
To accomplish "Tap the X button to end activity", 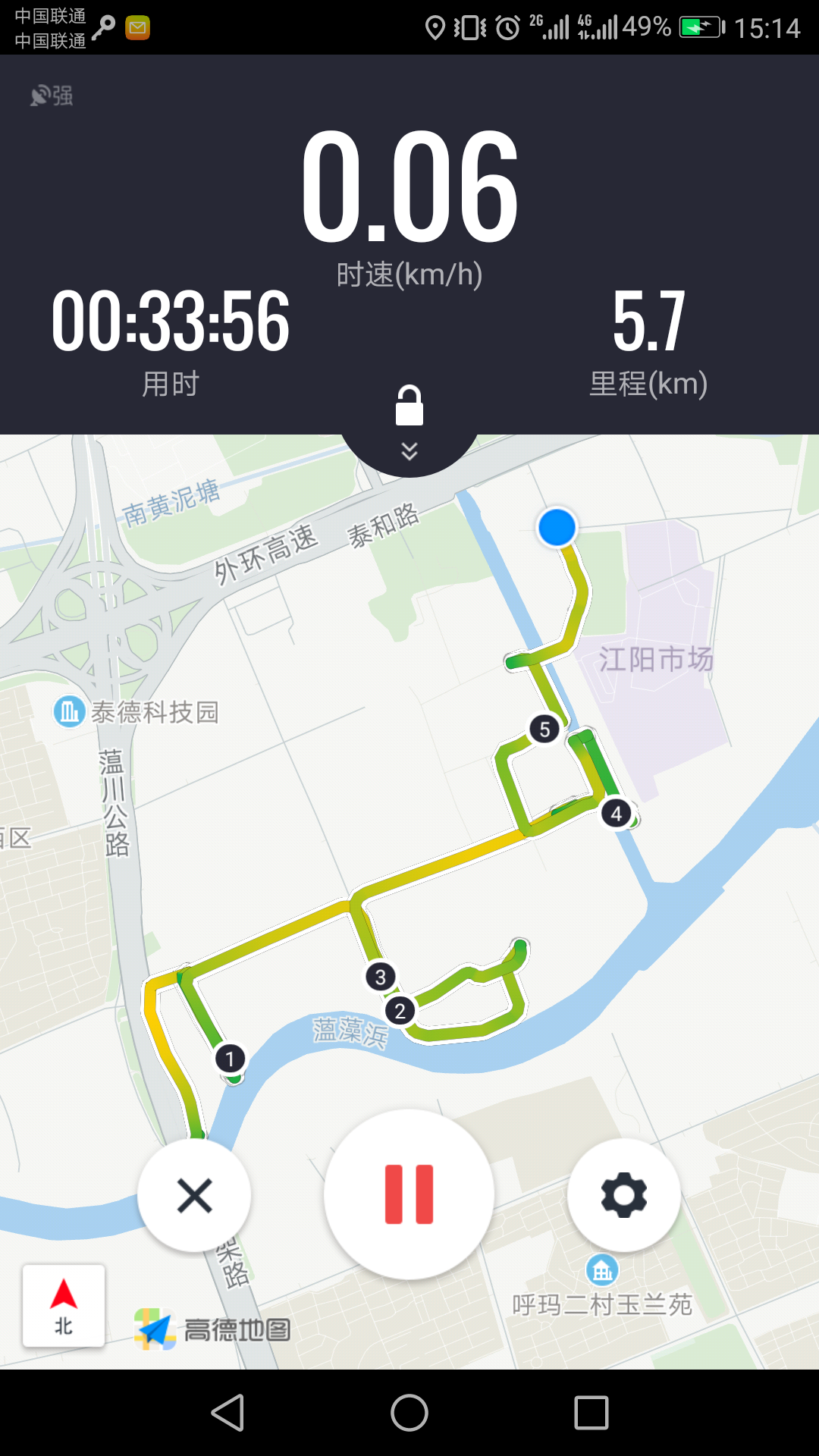I will tap(194, 1195).
